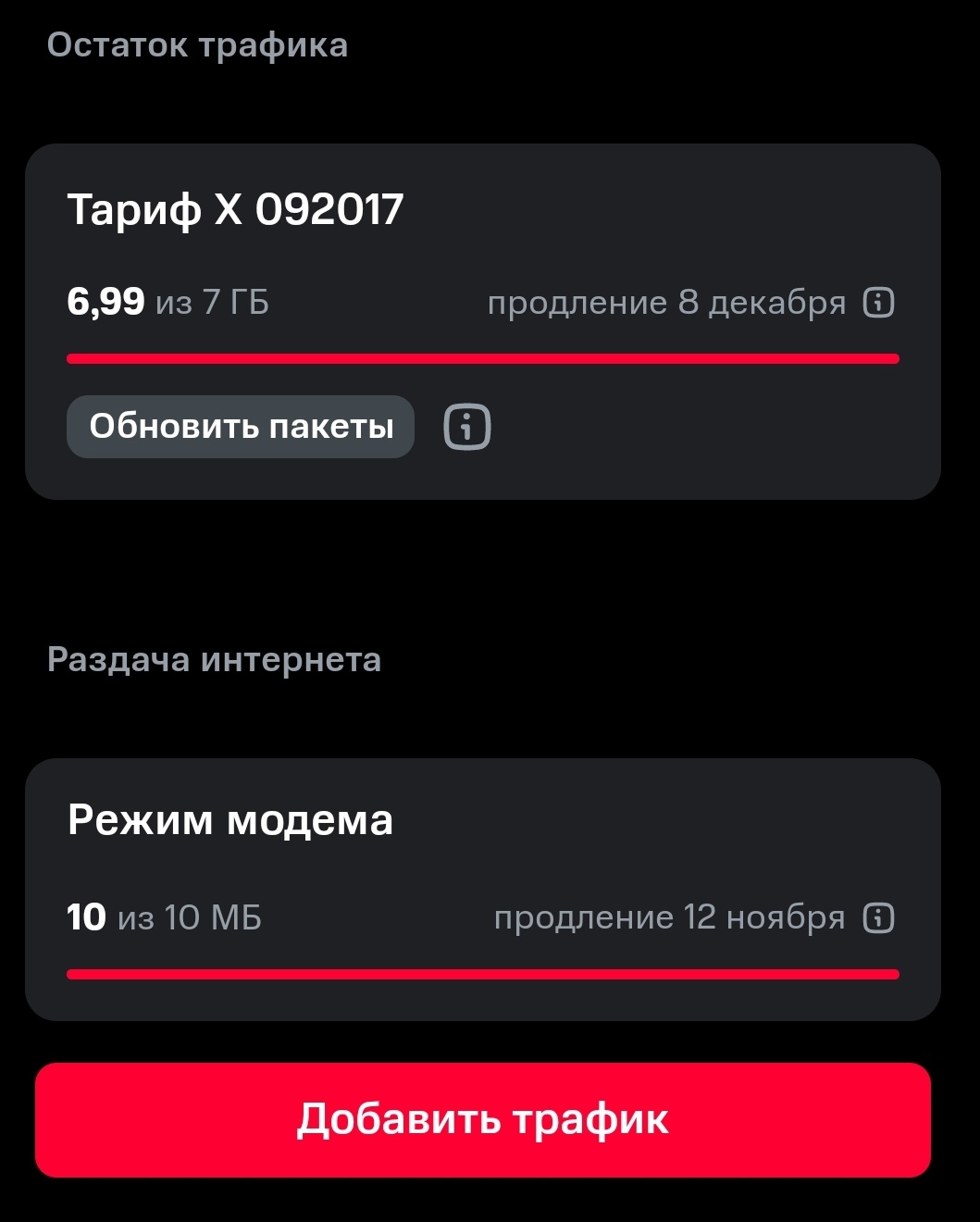
Task: Click the 10 из 10 МБ tethering counter
Action: point(164,918)
